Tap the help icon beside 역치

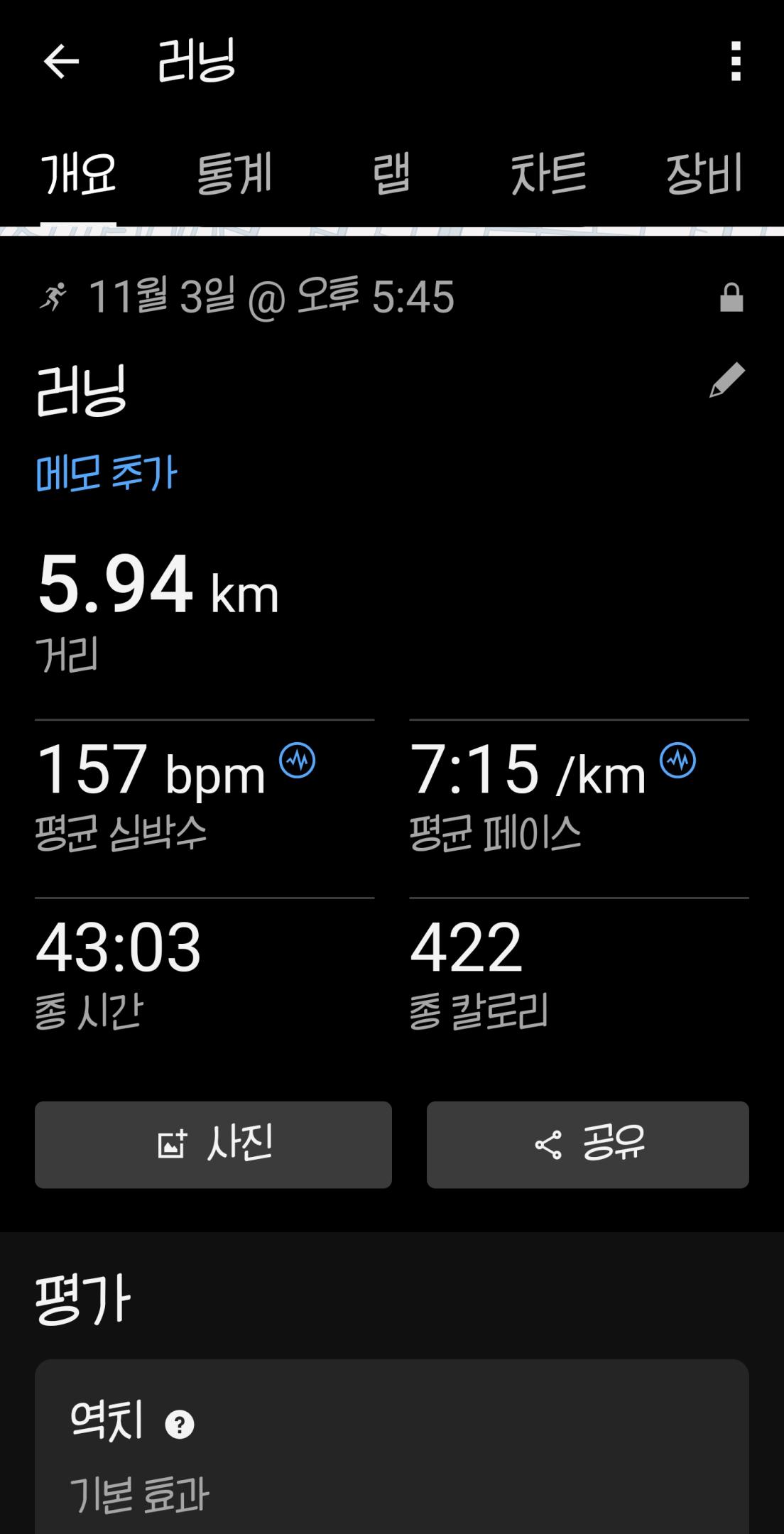[x=180, y=1425]
